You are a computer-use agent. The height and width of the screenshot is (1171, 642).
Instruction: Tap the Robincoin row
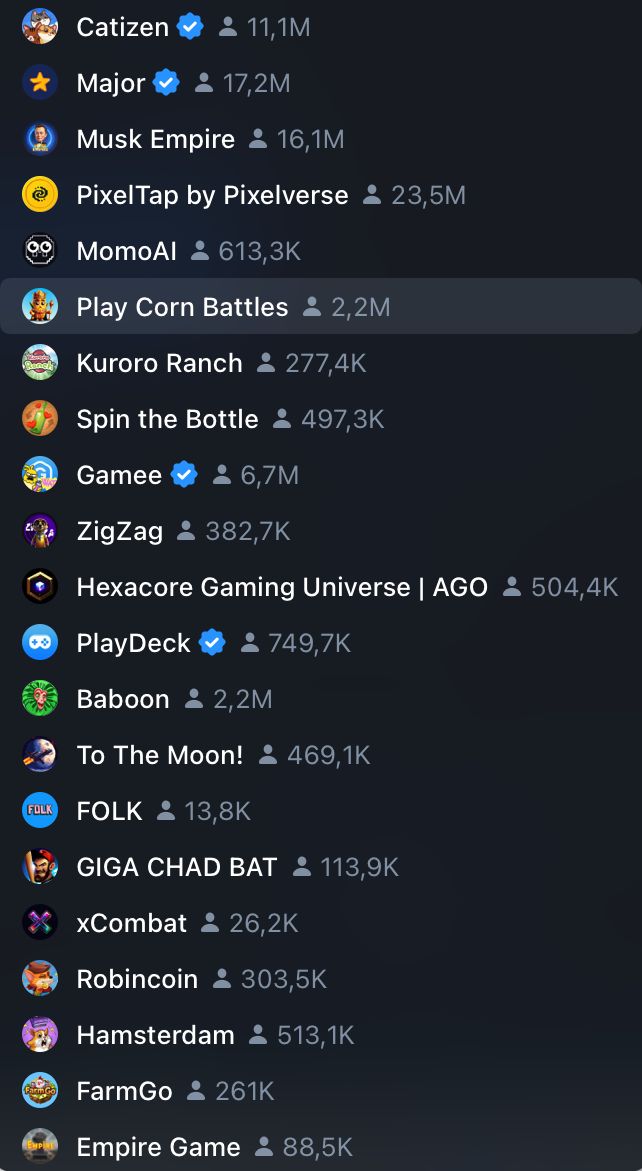137,979
